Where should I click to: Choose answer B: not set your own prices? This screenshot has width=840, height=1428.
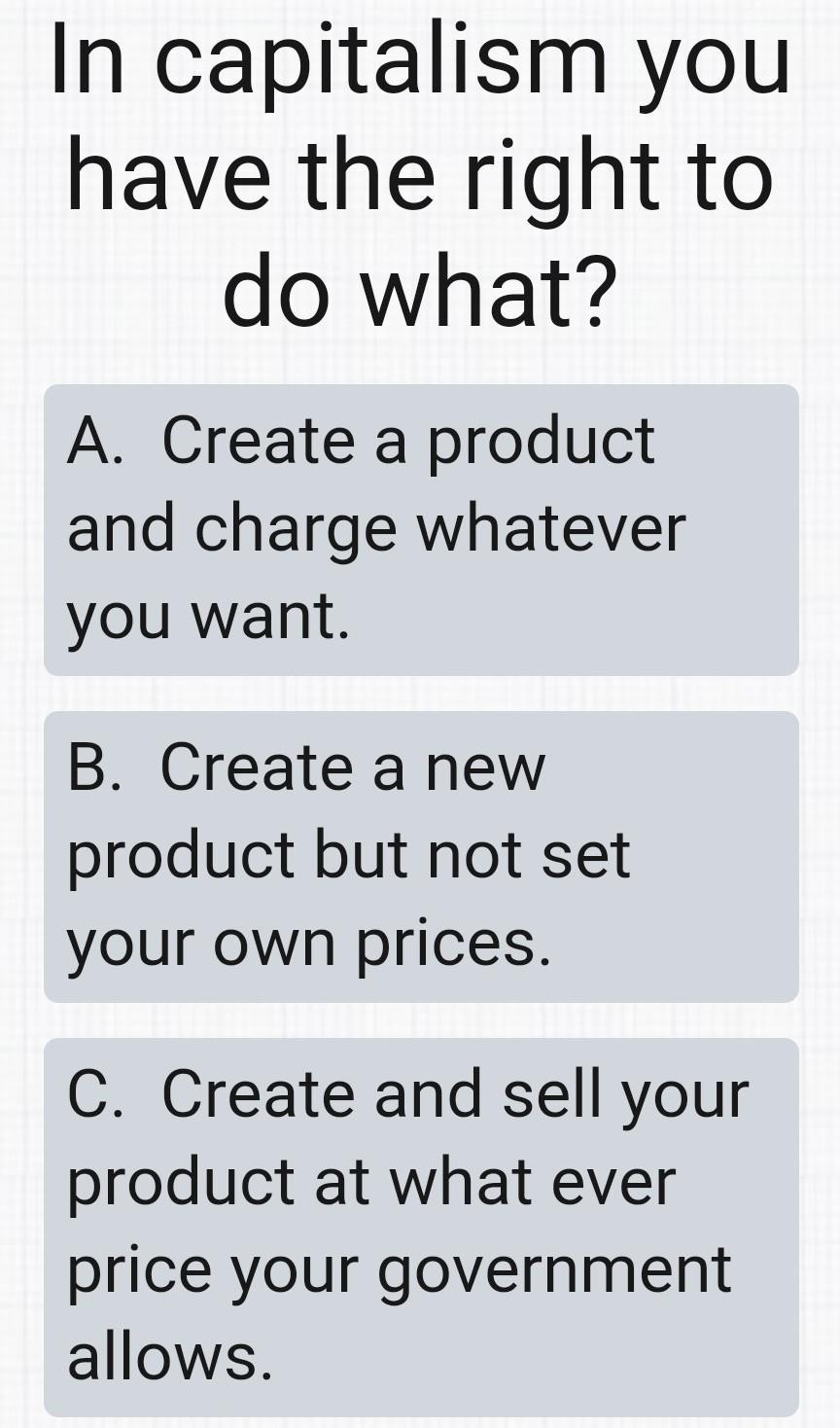coord(420,856)
